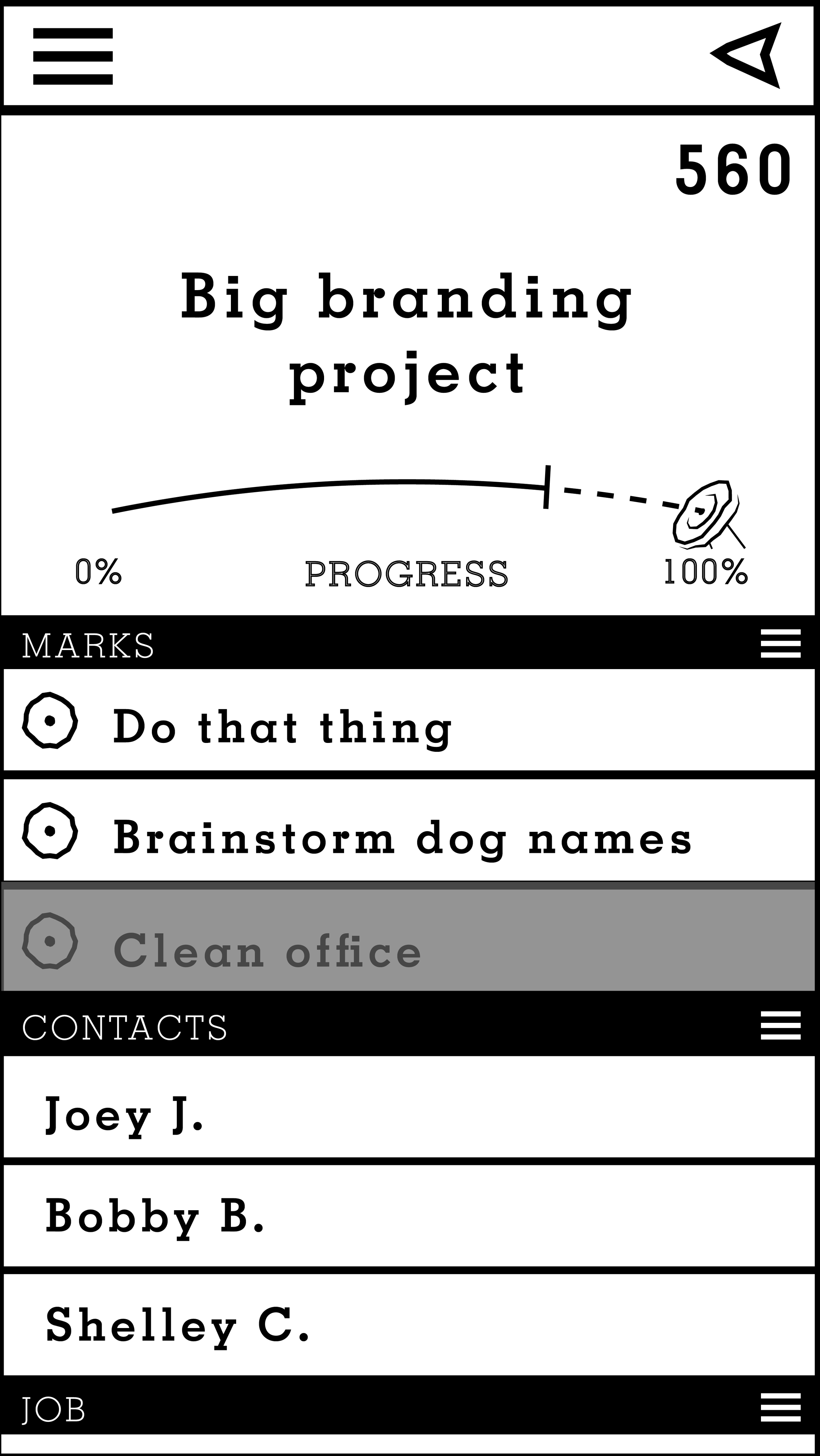Open the hamburger menu at top left
This screenshot has height=1456, width=820.
pyautogui.click(x=73, y=56)
